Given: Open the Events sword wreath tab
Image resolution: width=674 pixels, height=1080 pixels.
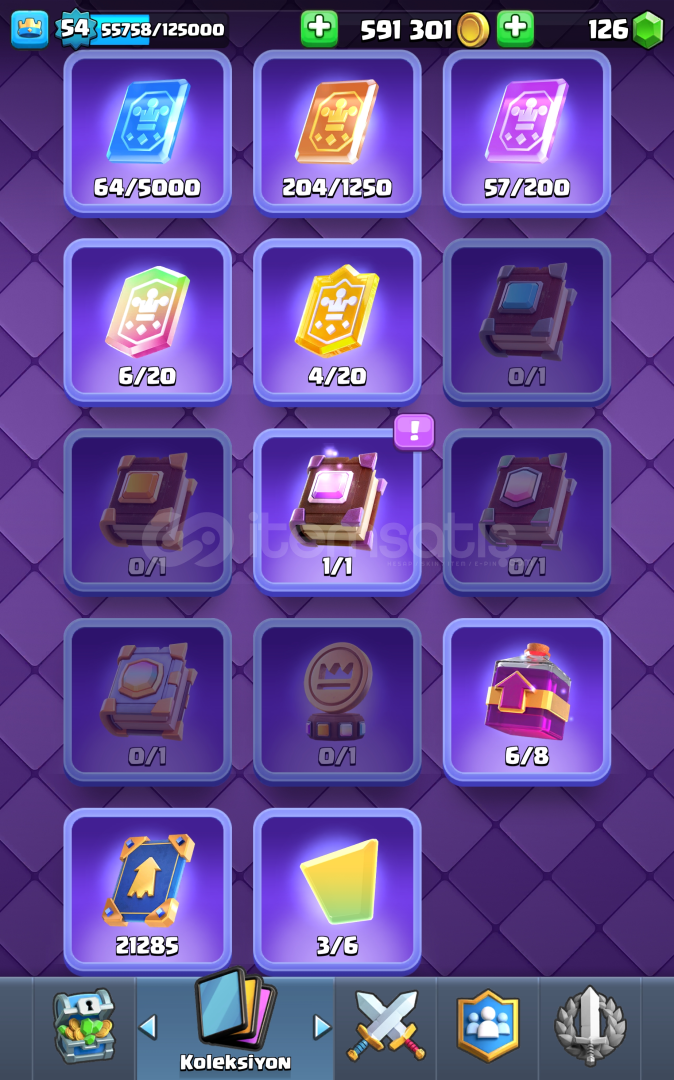Looking at the screenshot, I should (590, 1025).
